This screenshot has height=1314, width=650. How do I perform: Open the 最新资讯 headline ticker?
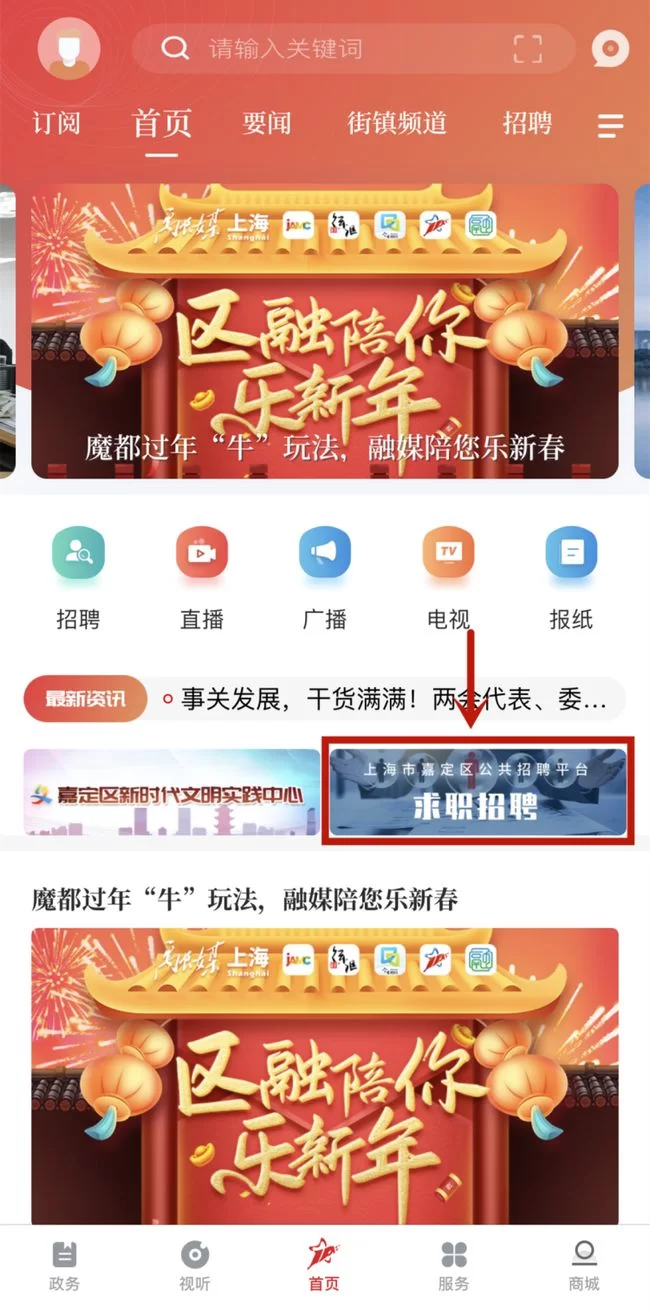click(x=390, y=699)
